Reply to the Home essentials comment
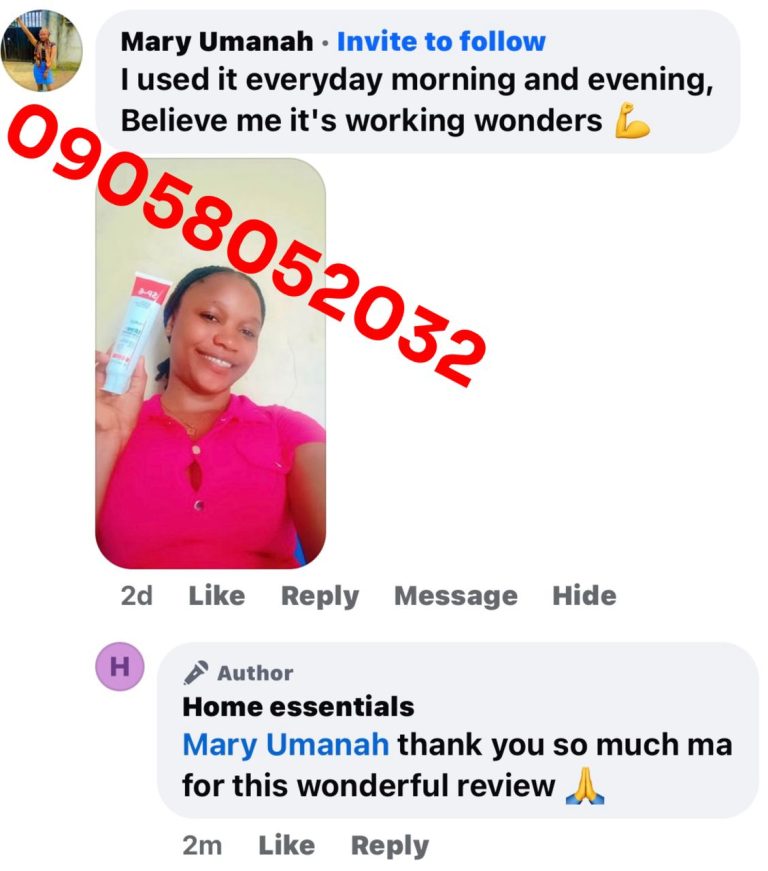This screenshot has height=871, width=768. click(389, 846)
